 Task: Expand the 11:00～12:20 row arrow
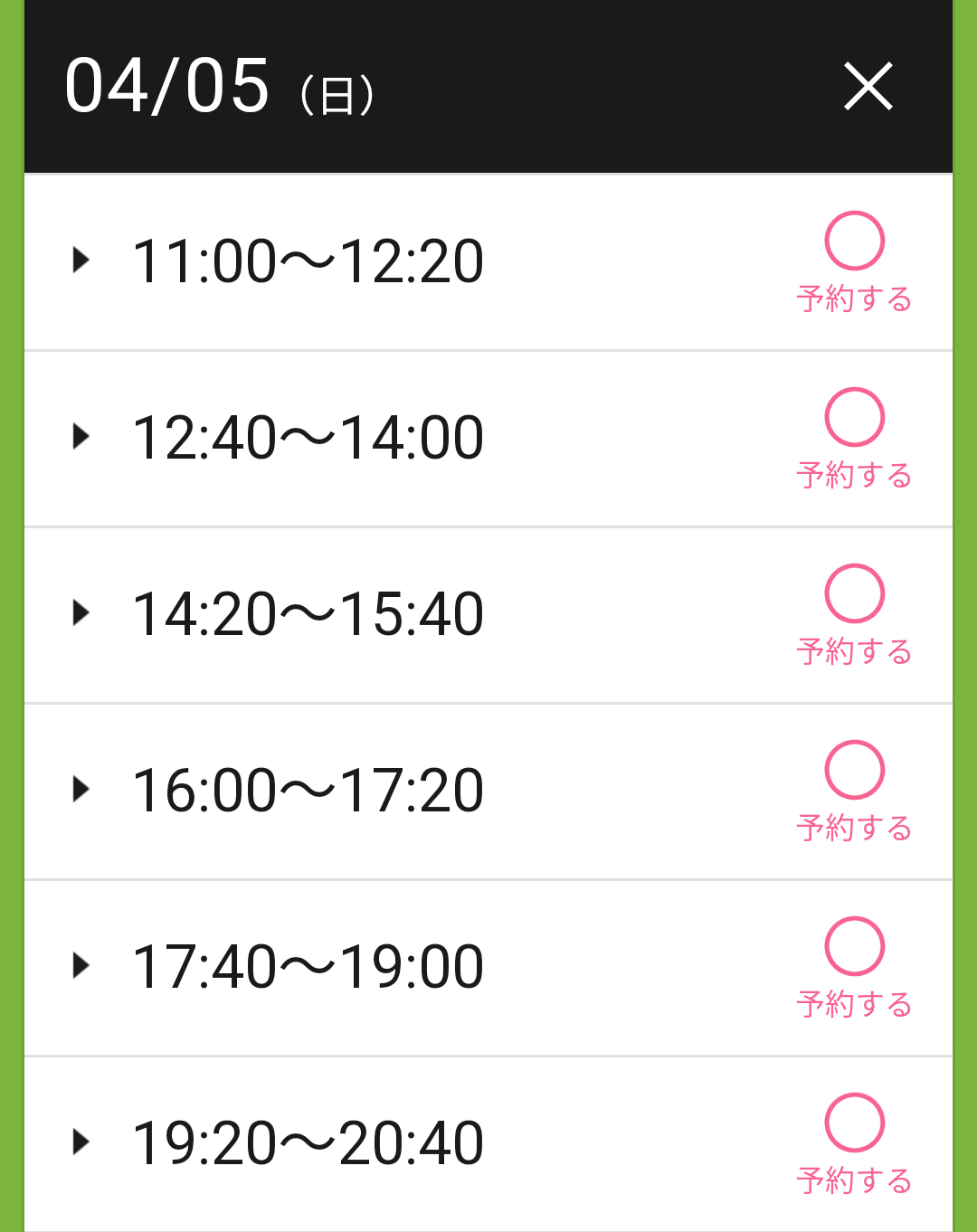[x=81, y=261]
